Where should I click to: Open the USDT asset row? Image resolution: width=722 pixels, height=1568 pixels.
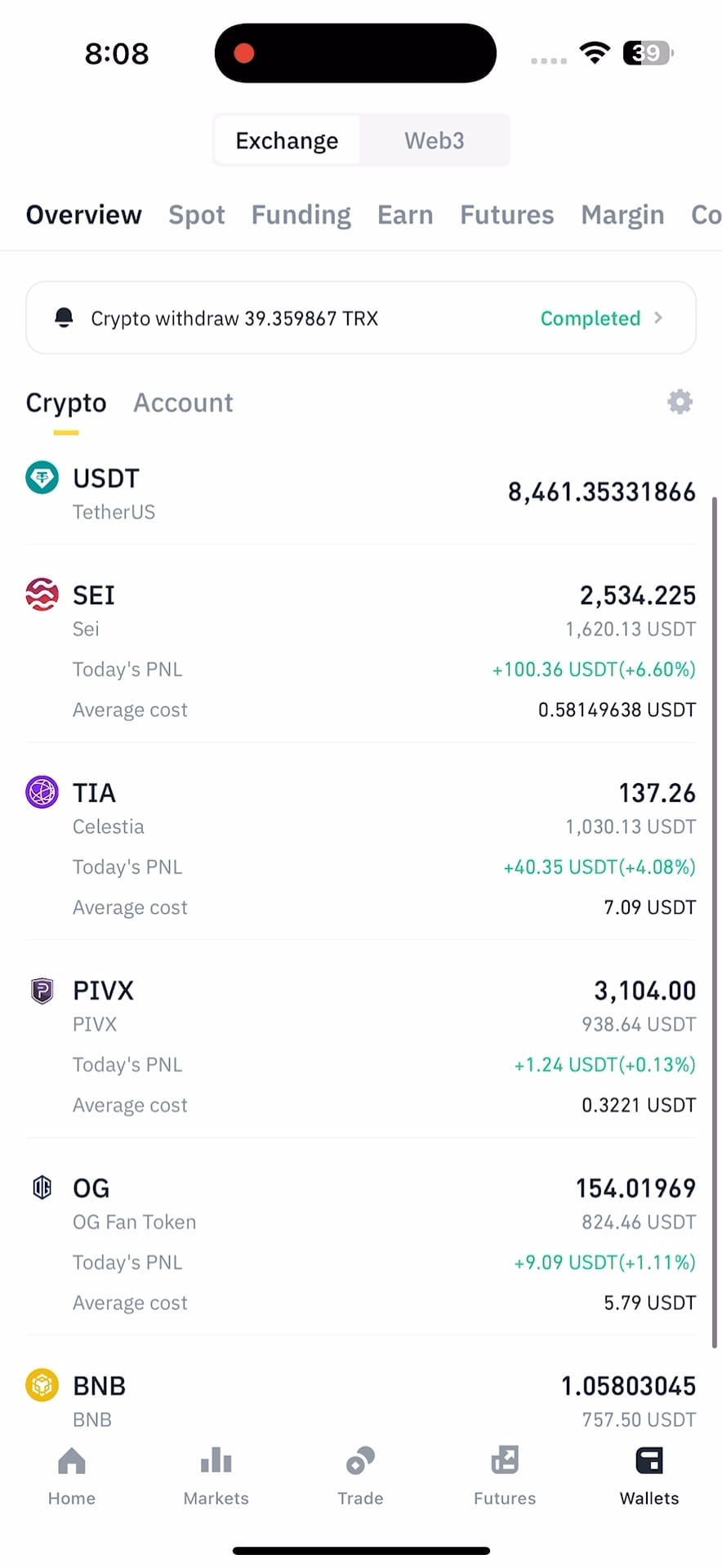coord(361,493)
